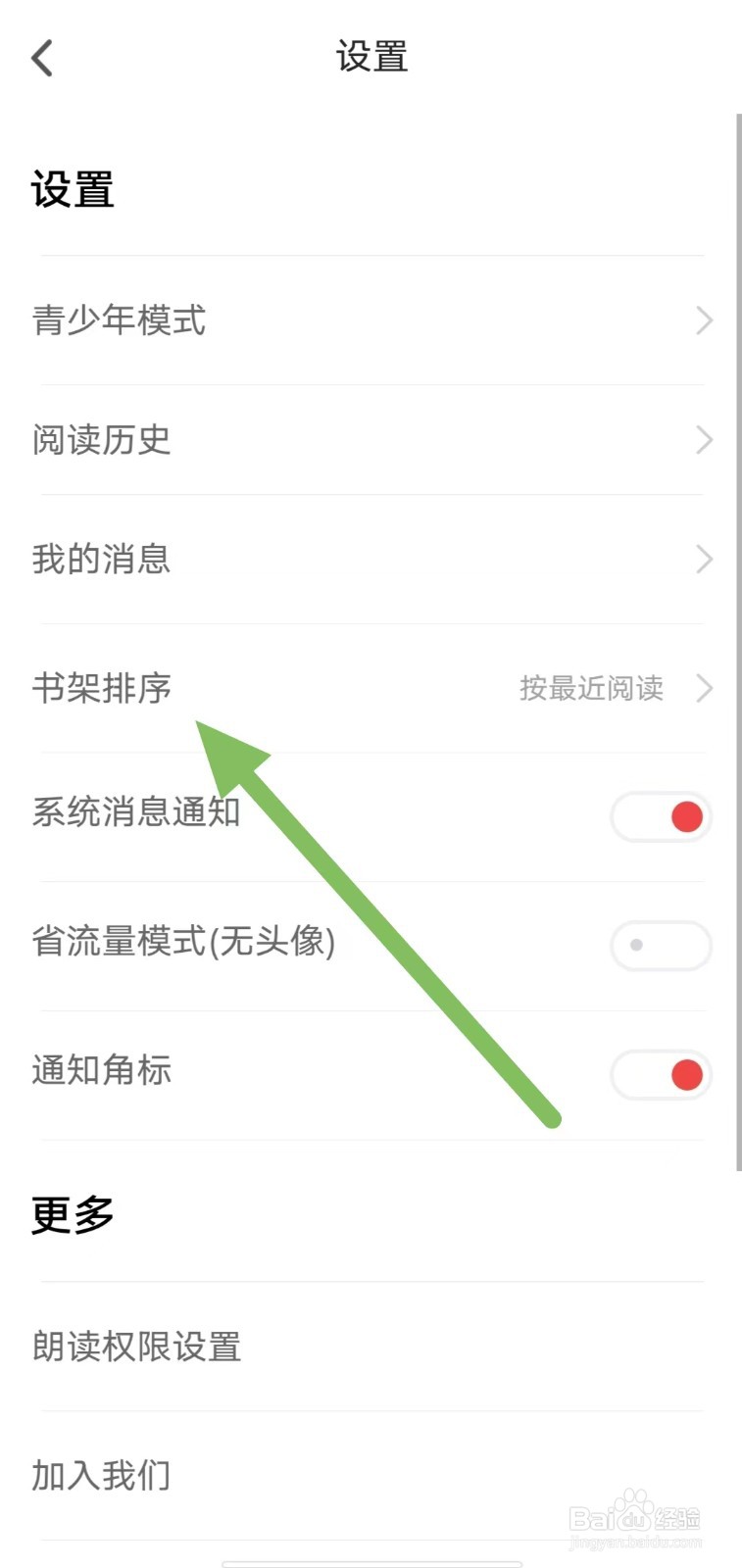
Task: Disable 系统消息通知 system message notifications
Action: point(661,816)
